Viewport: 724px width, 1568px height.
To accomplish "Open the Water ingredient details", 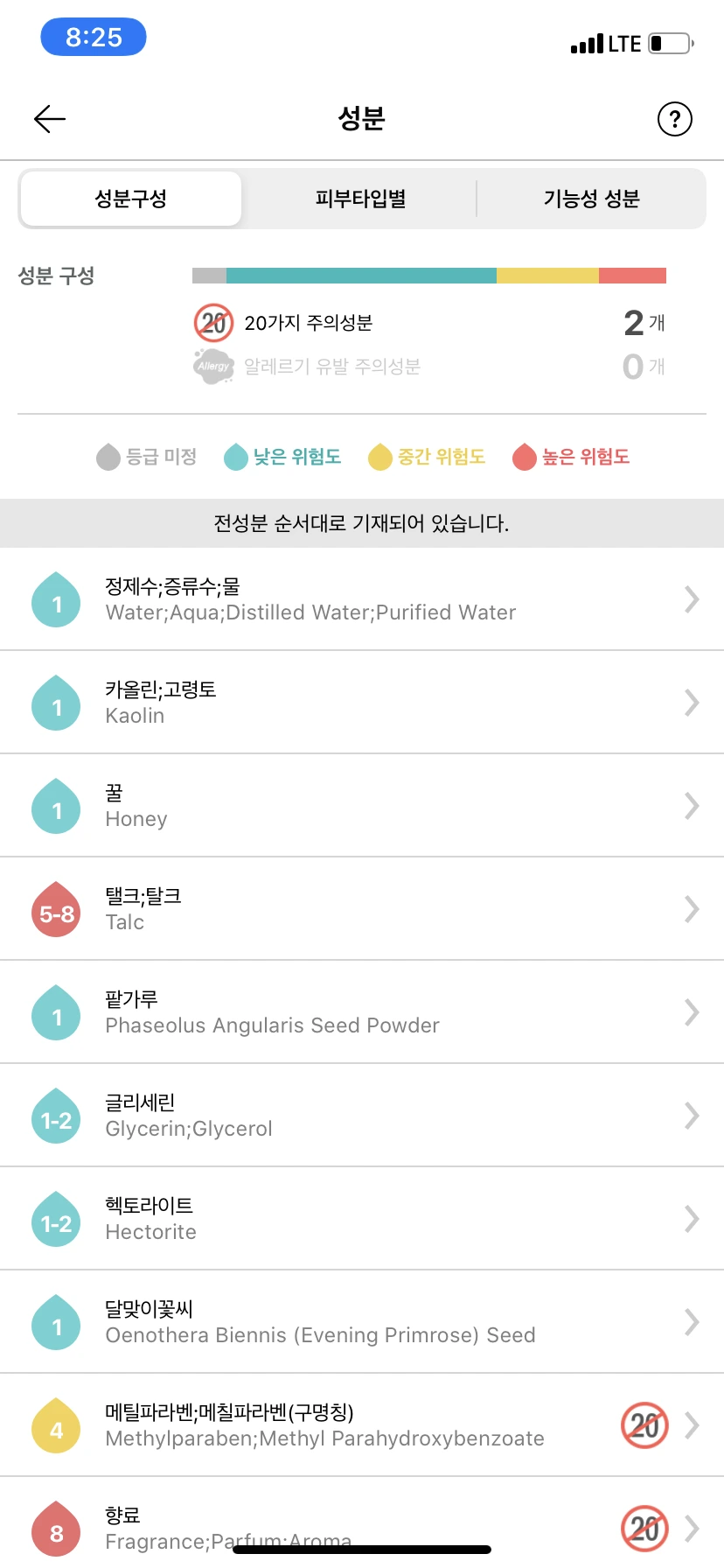I will tap(362, 599).
